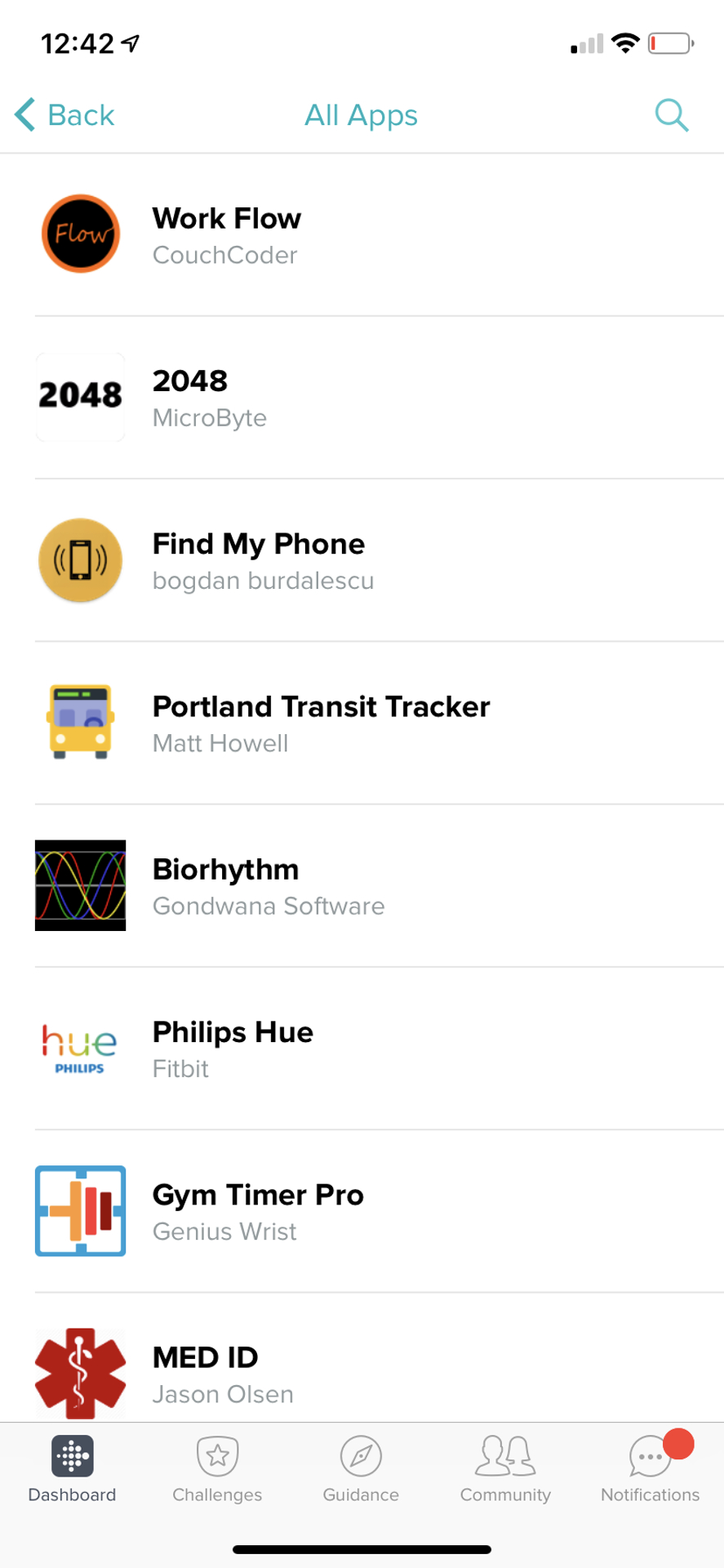The height and width of the screenshot is (1568, 724).
Task: Open the search magnifier
Action: [671, 115]
